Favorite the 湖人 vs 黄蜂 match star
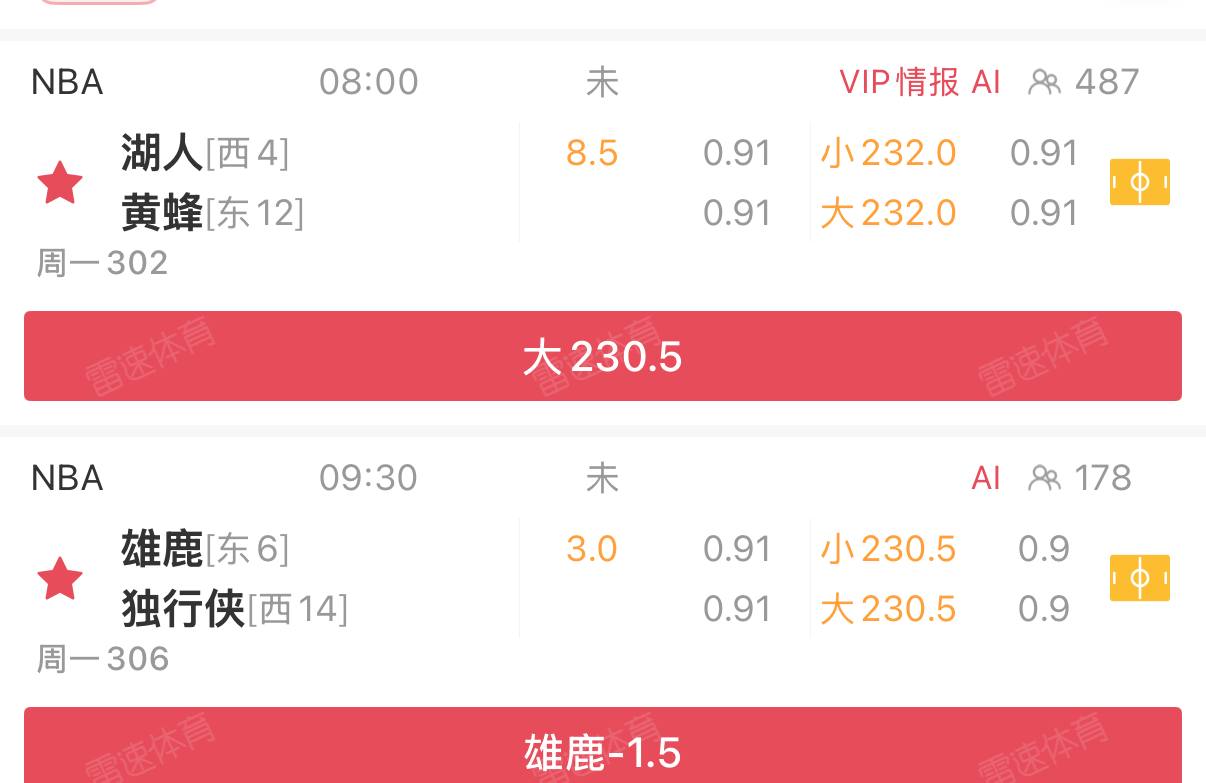This screenshot has height=783, width=1206. [x=60, y=184]
